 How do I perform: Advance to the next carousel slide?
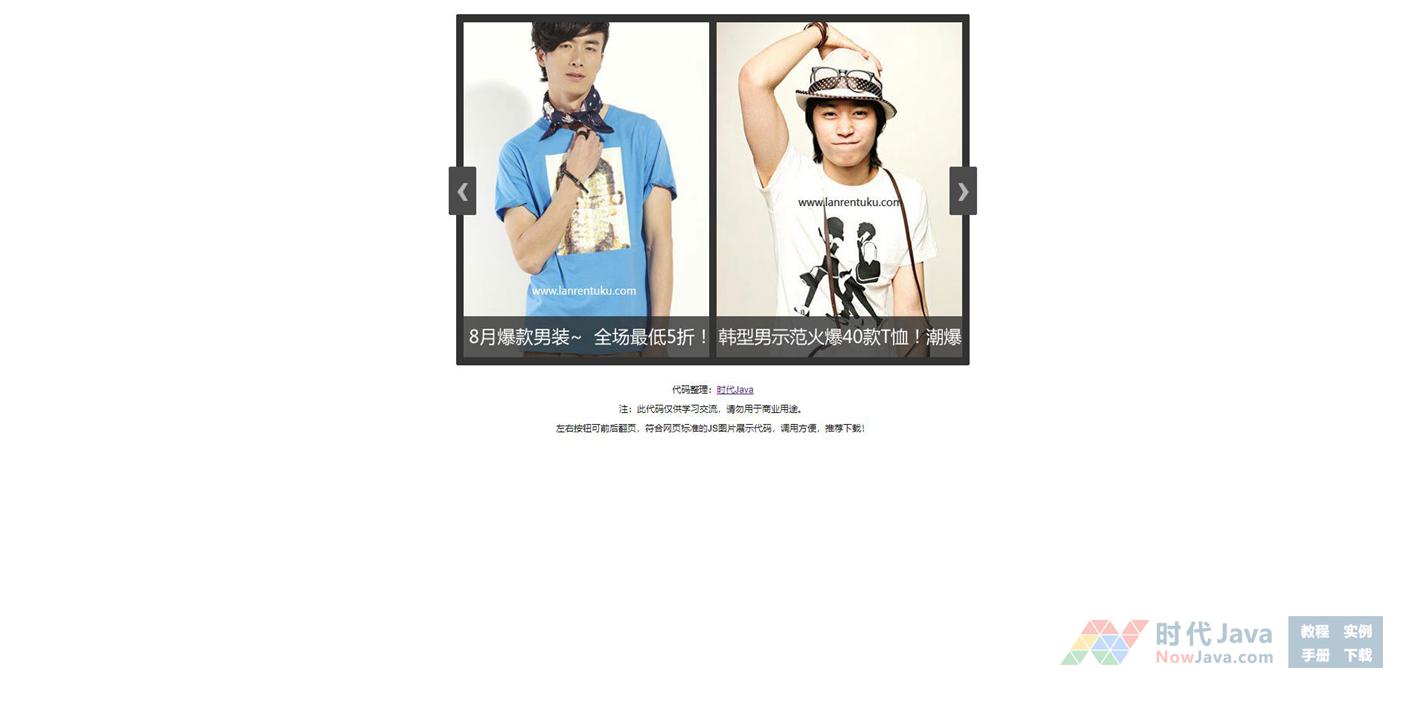tap(962, 191)
